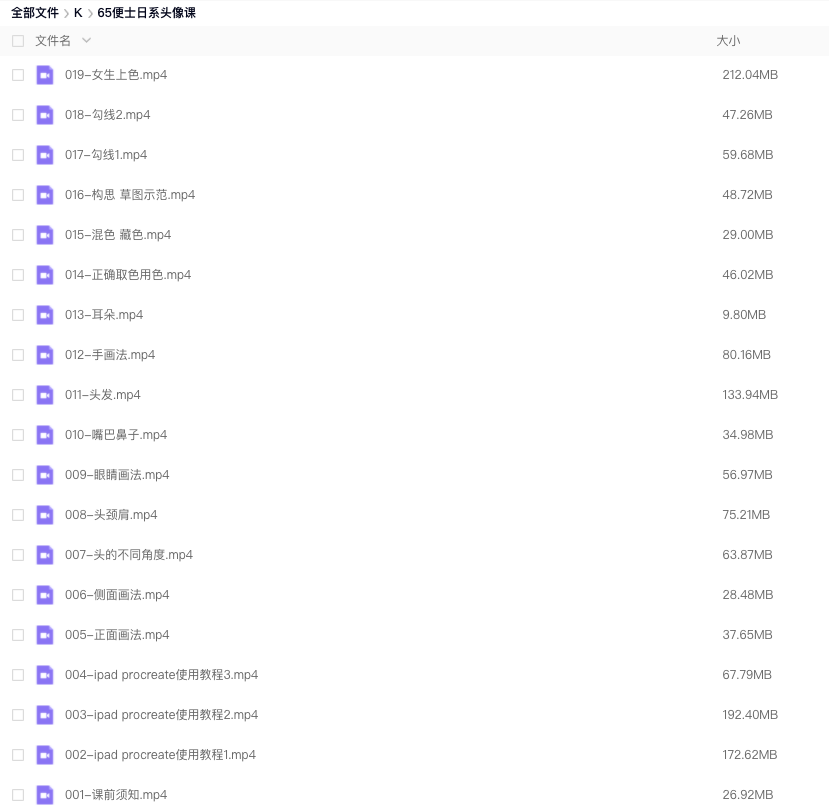Tick checkbox for 015-混色 藏色.mp4
The width and height of the screenshot is (829, 809).
click(18, 235)
